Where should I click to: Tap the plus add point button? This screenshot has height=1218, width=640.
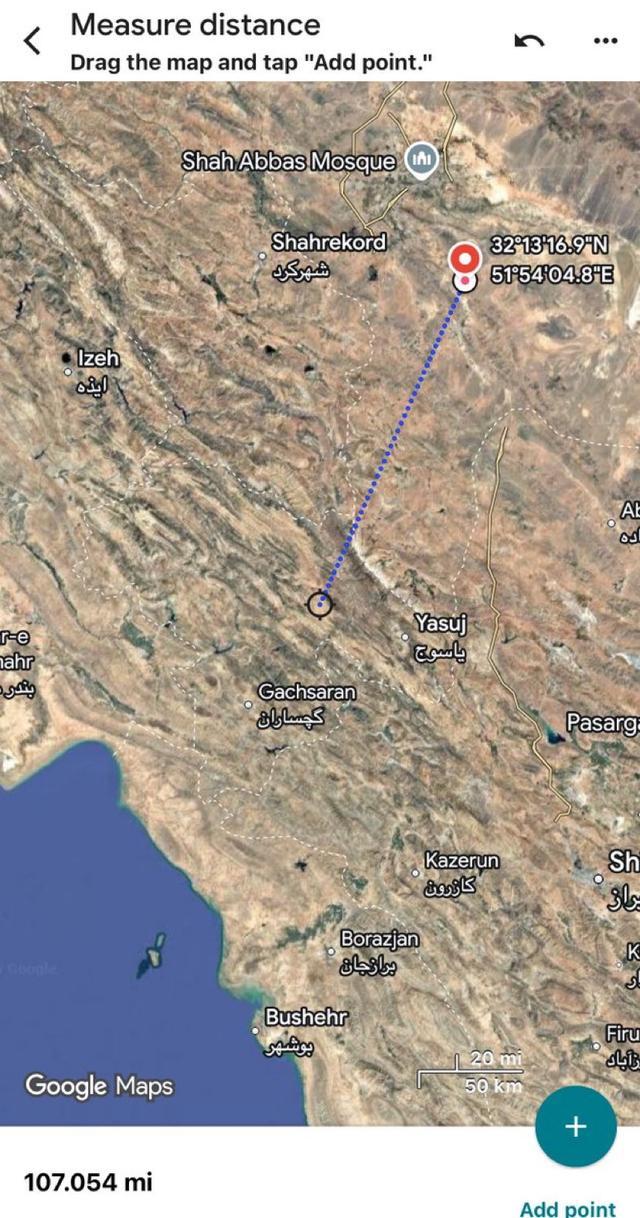[575, 1126]
